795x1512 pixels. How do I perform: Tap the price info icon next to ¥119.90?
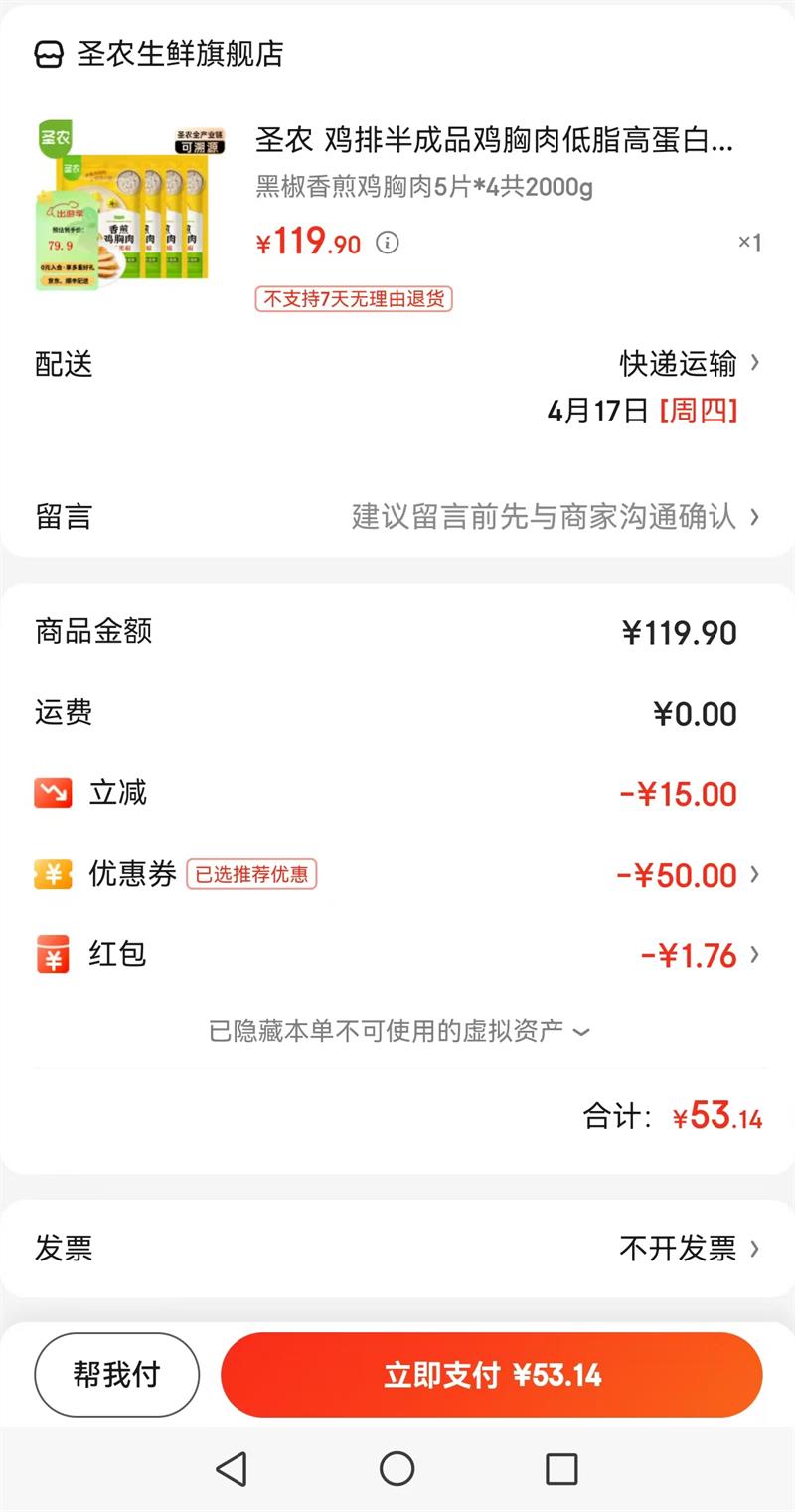387,242
